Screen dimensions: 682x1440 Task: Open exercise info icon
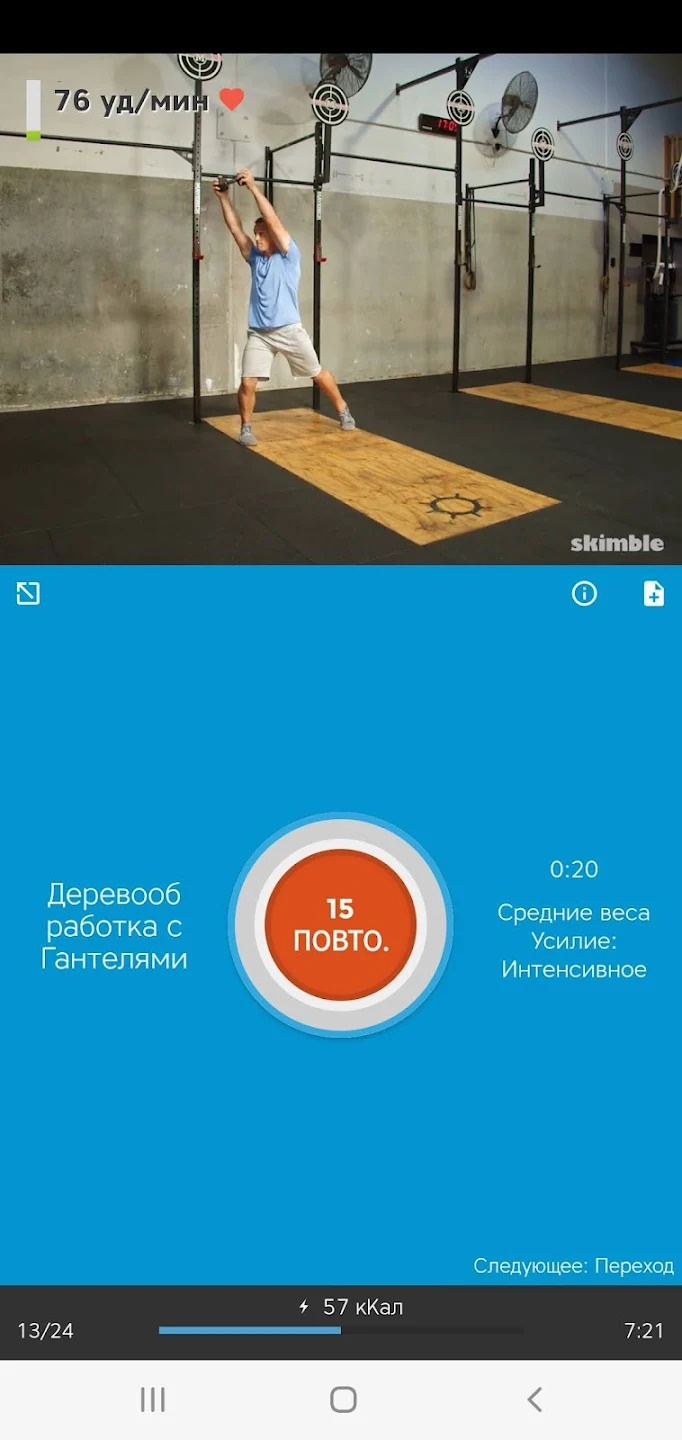[x=584, y=594]
